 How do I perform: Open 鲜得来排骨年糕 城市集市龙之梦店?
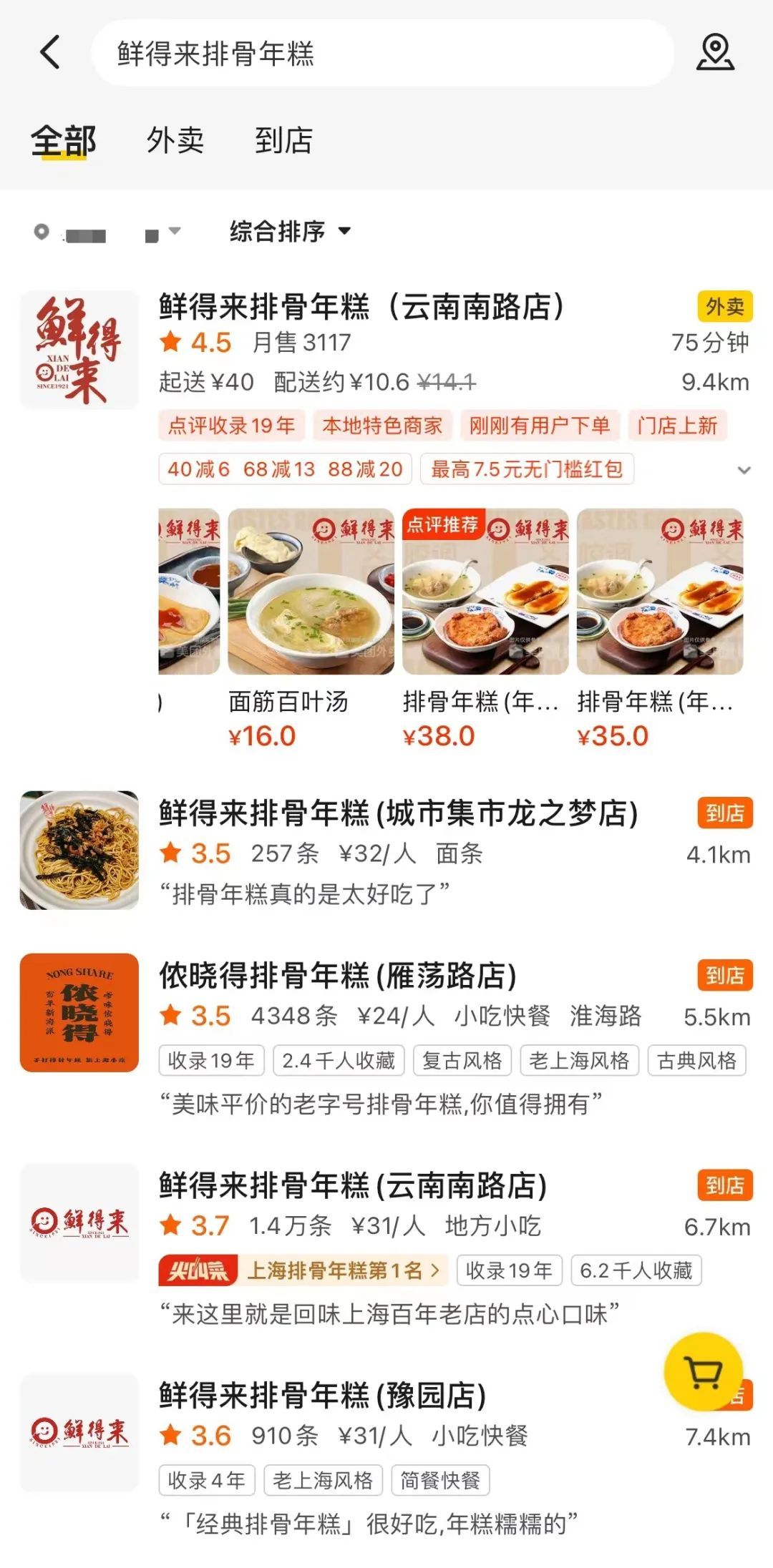[398, 813]
